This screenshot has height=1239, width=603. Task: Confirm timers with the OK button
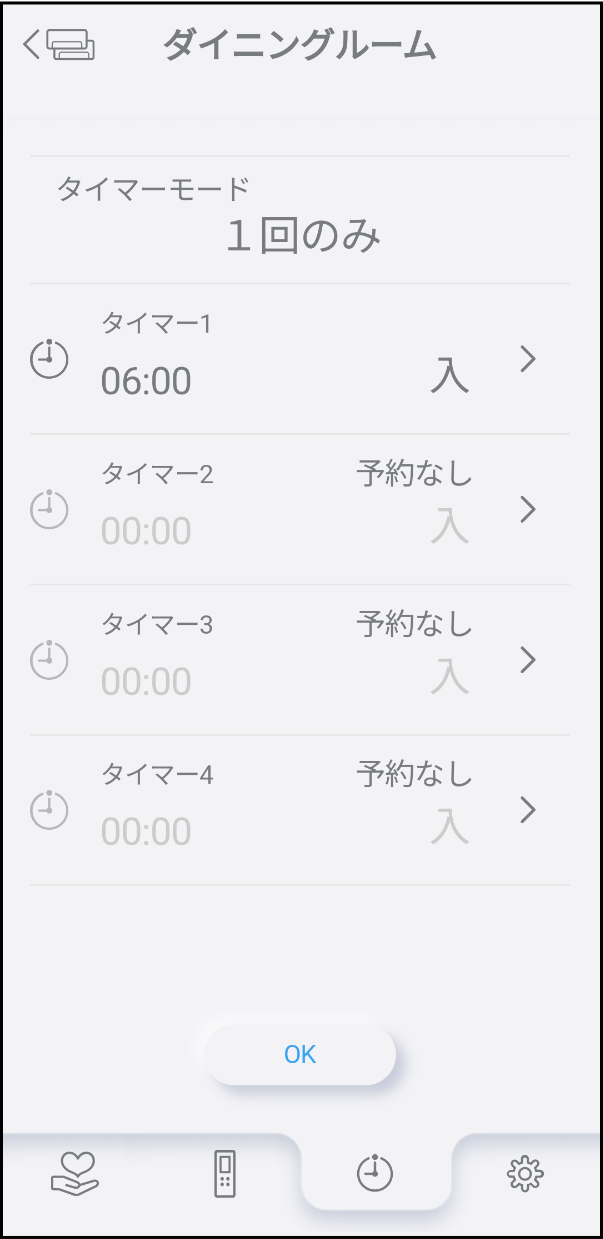point(300,1054)
